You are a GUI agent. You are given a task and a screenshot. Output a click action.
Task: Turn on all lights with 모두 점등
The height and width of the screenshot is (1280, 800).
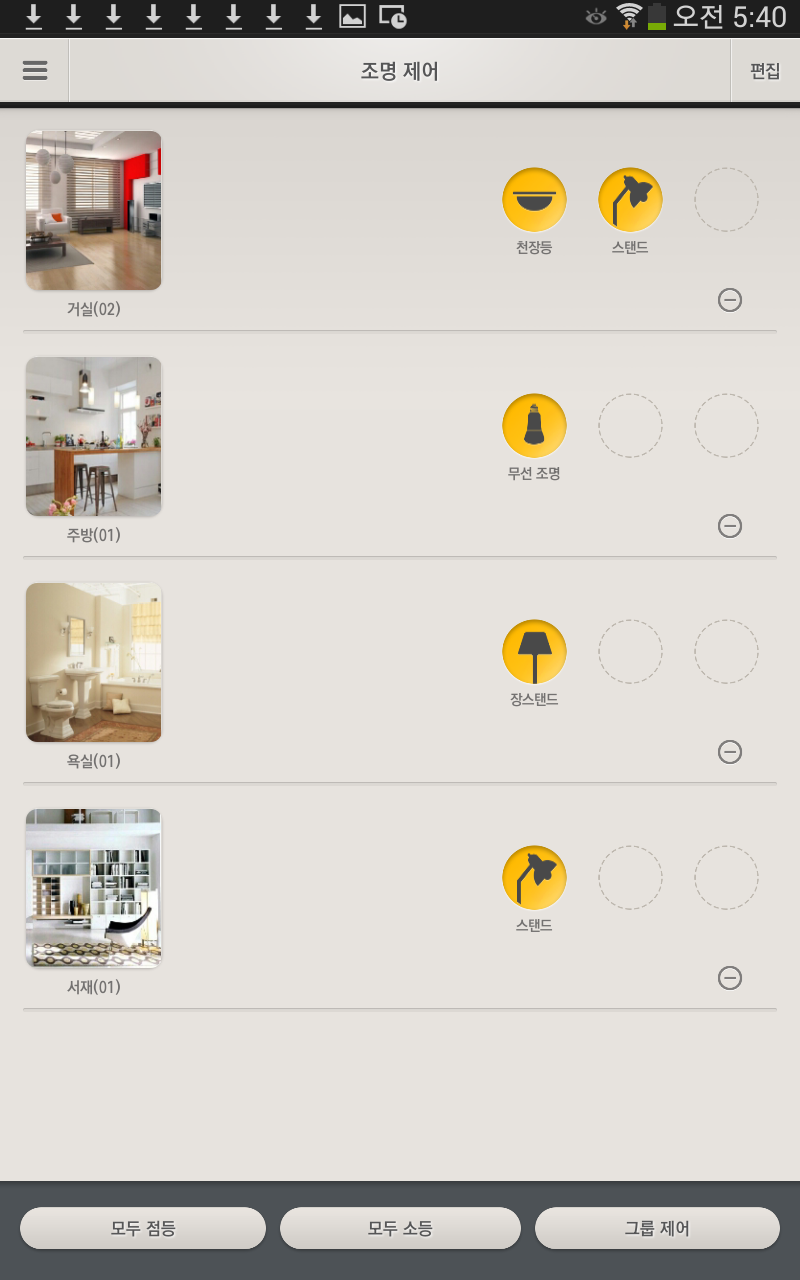point(143,1228)
